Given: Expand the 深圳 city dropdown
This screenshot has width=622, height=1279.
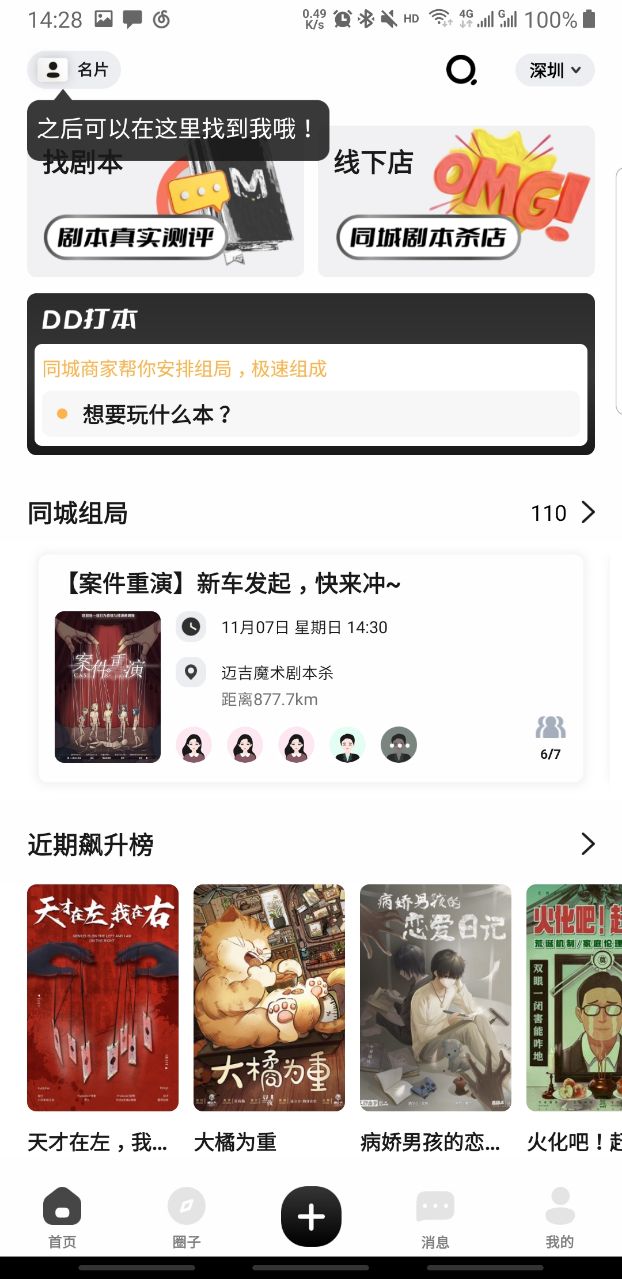Looking at the screenshot, I should coord(555,70).
